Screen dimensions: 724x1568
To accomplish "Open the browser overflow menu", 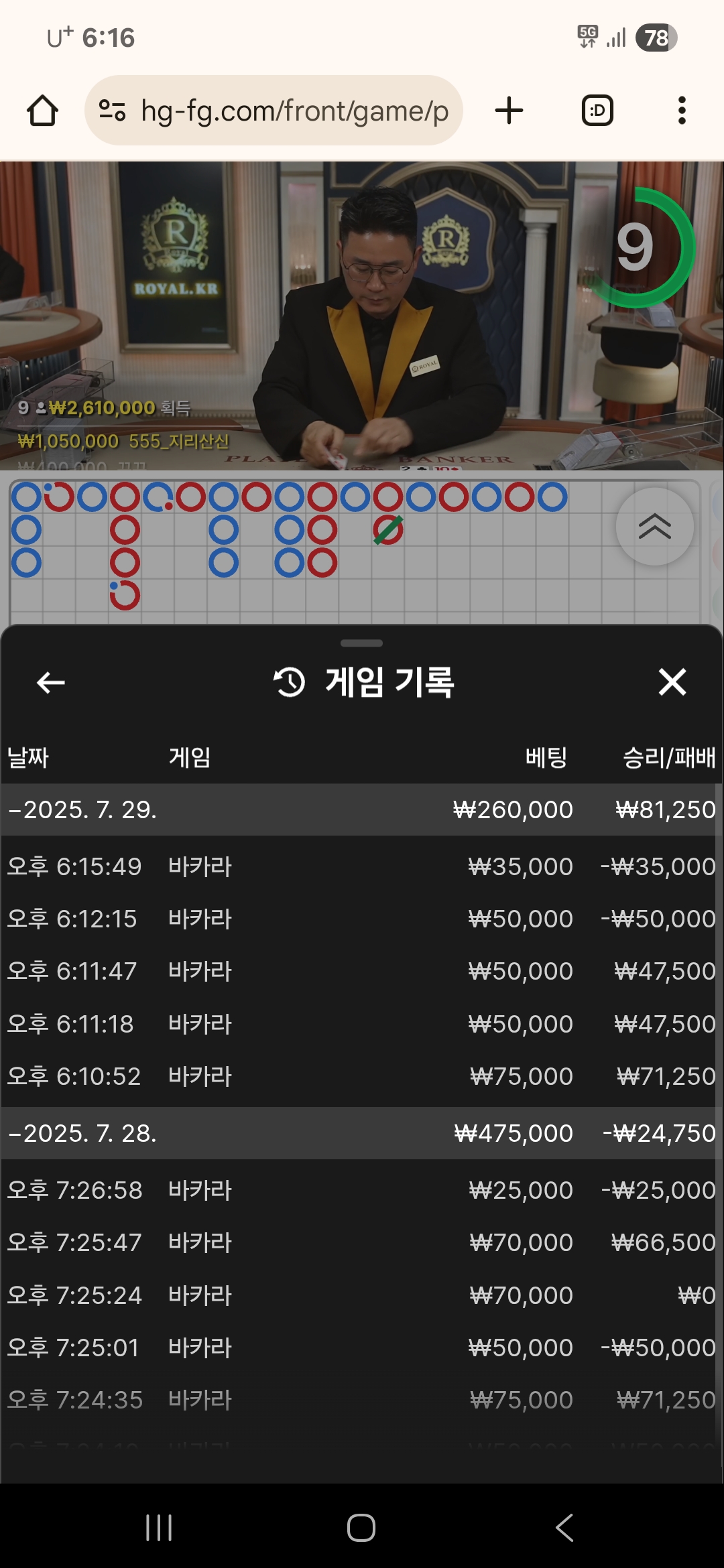I will tap(682, 111).
